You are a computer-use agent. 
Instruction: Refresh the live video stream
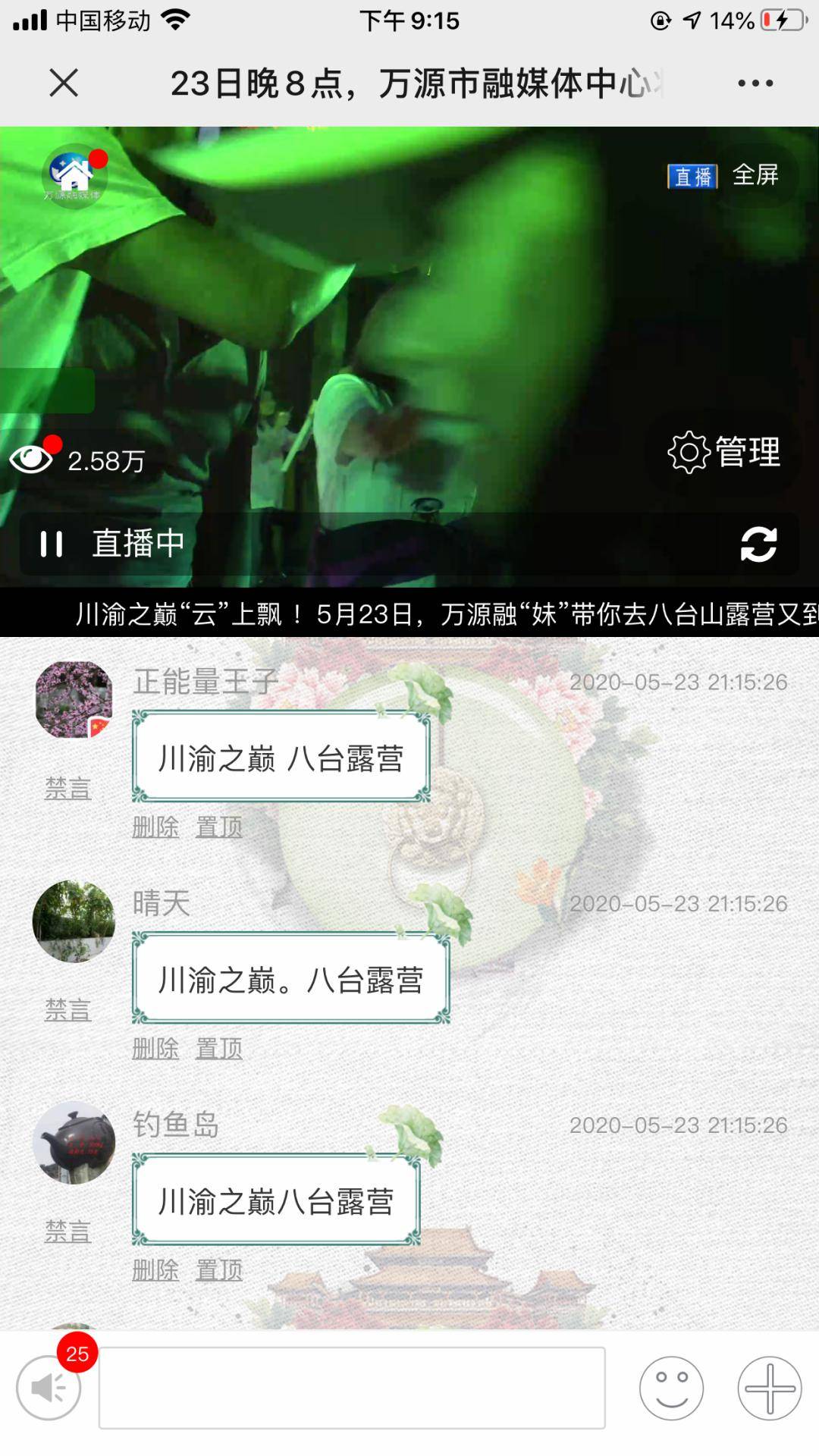coord(758,544)
